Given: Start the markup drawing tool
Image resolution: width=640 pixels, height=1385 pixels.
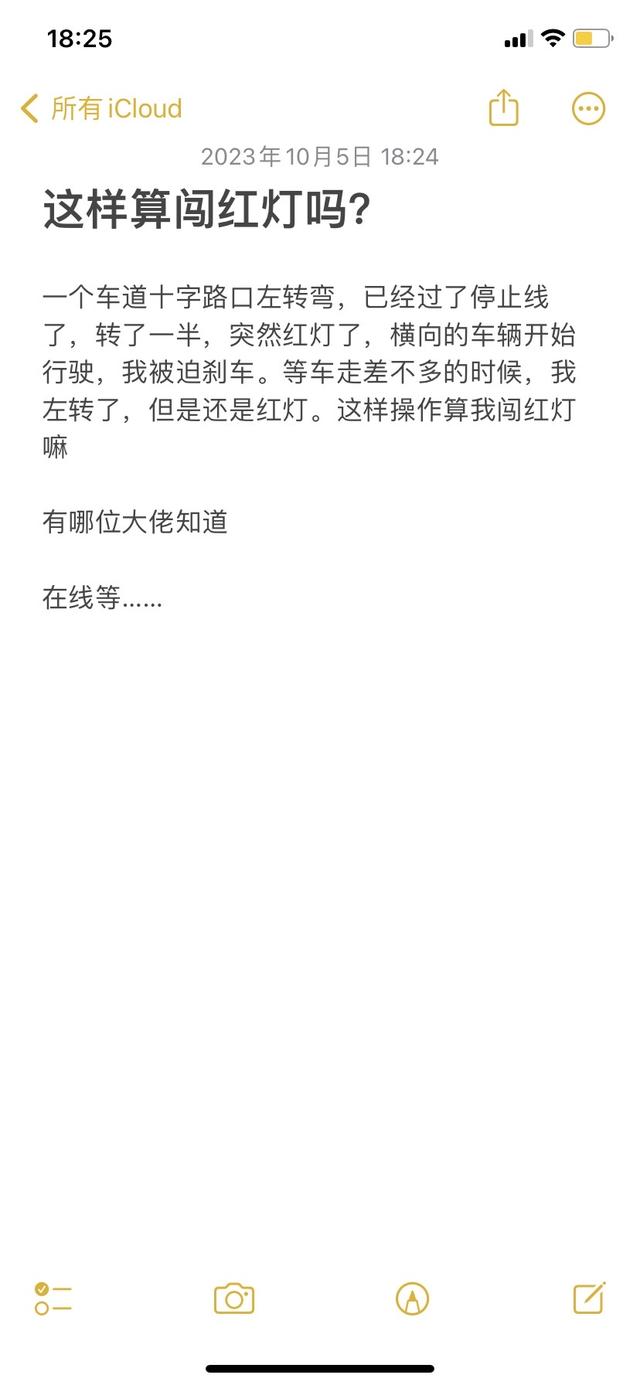Looking at the screenshot, I should tap(412, 1298).
